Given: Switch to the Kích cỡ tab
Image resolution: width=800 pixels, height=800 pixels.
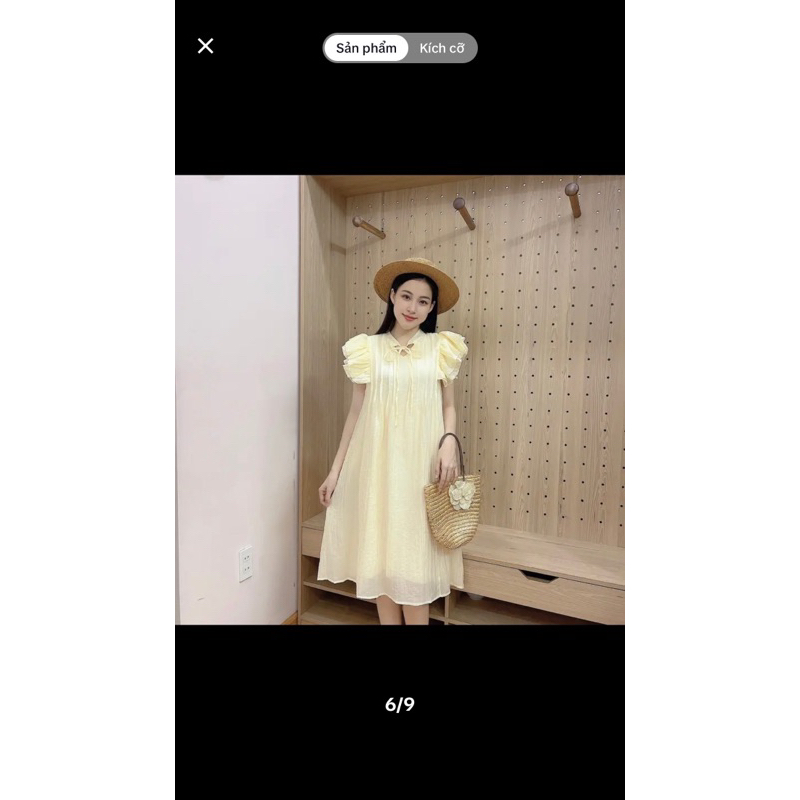Looking at the screenshot, I should click(x=442, y=48).
